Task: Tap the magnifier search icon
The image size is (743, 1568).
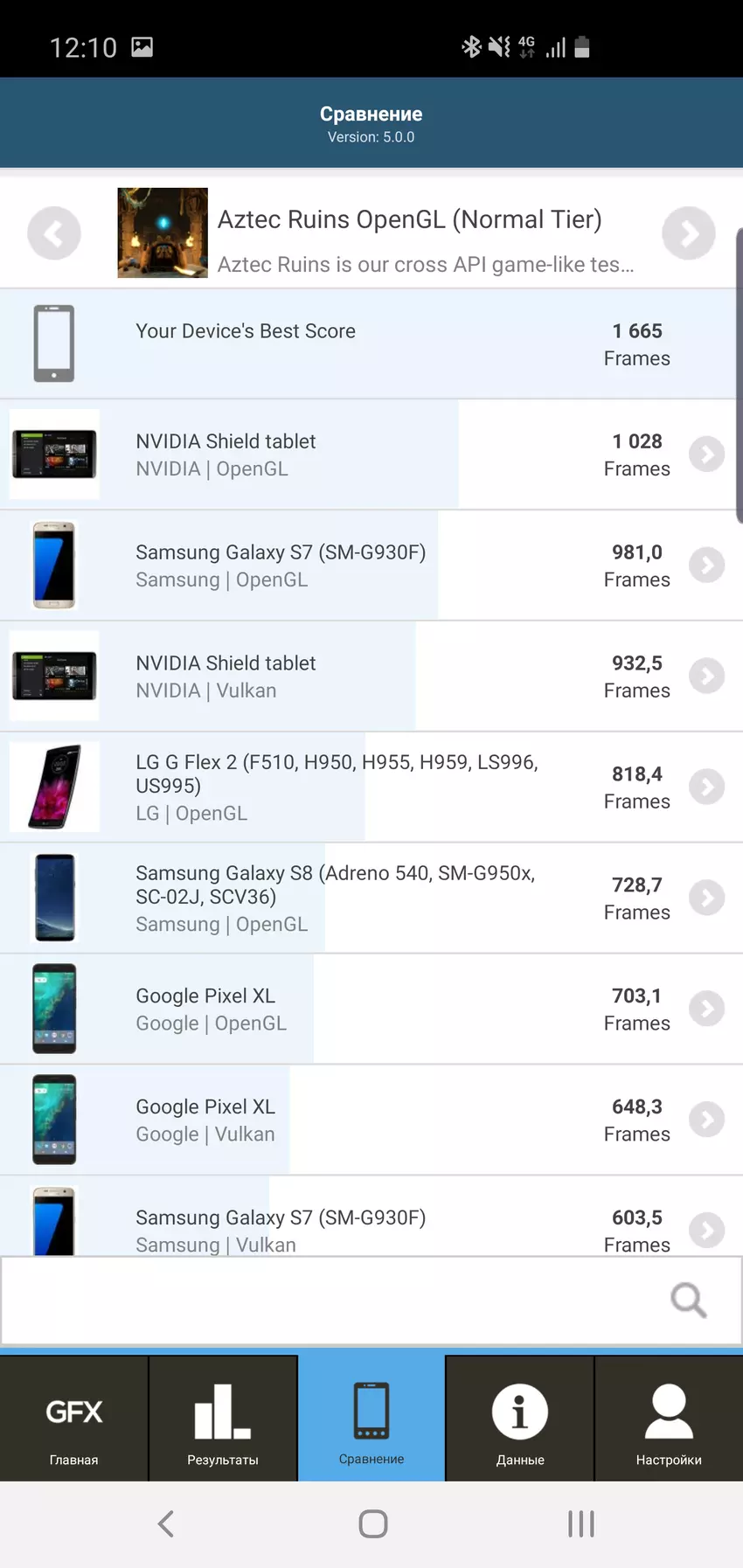Action: [688, 1301]
